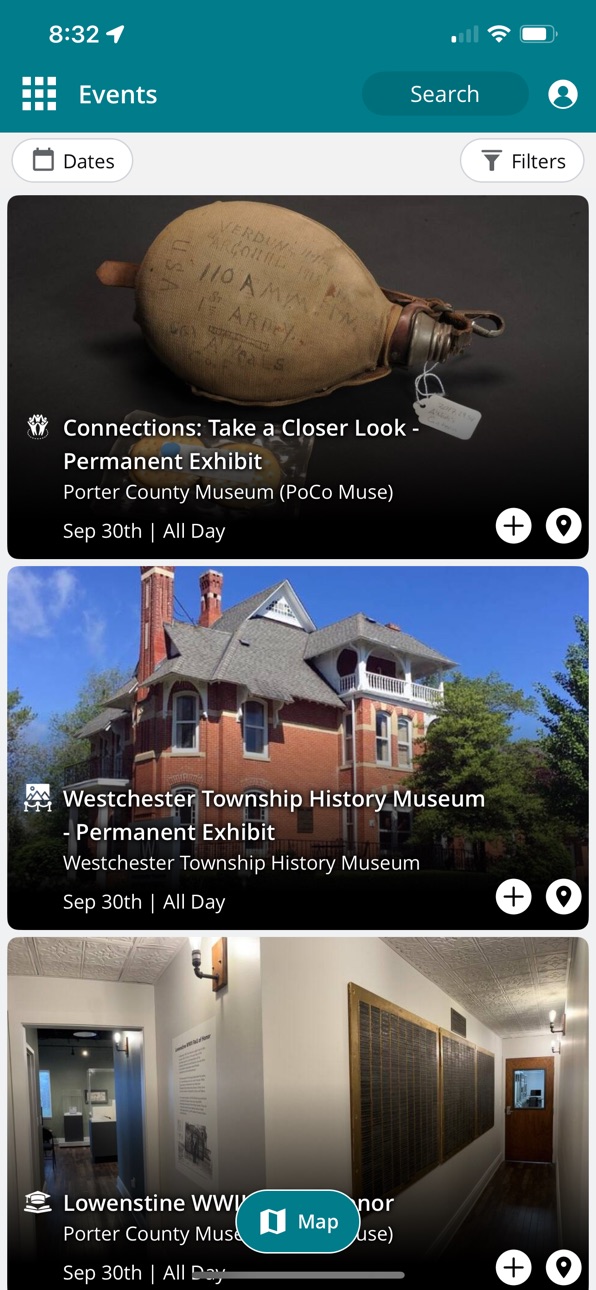Add Westchester Township exhibit with plus icon
Image resolution: width=596 pixels, height=1290 pixels.
point(514,896)
